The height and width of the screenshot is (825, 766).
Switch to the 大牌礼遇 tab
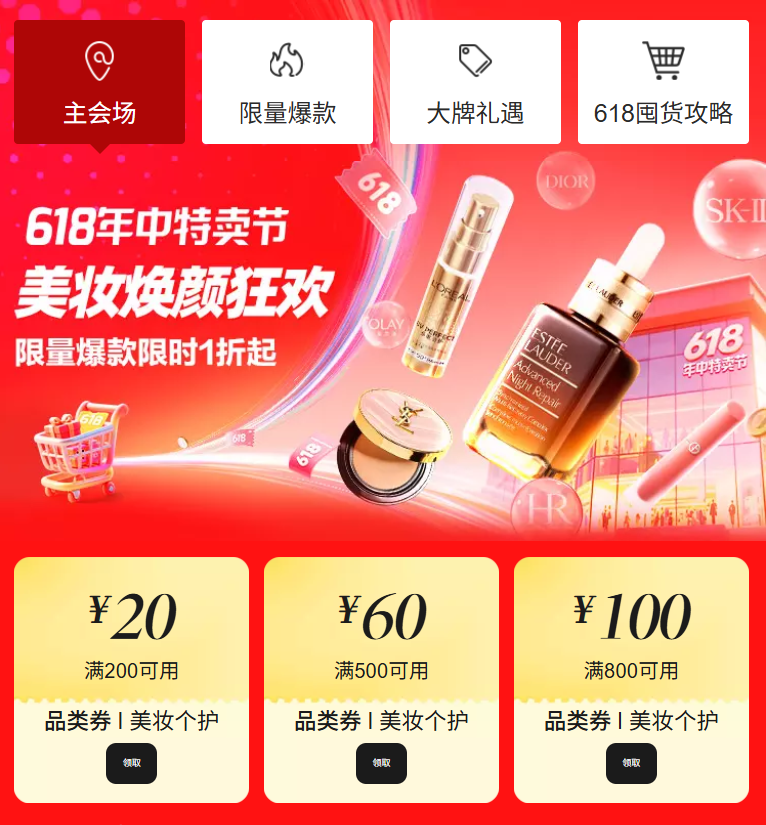(x=475, y=82)
